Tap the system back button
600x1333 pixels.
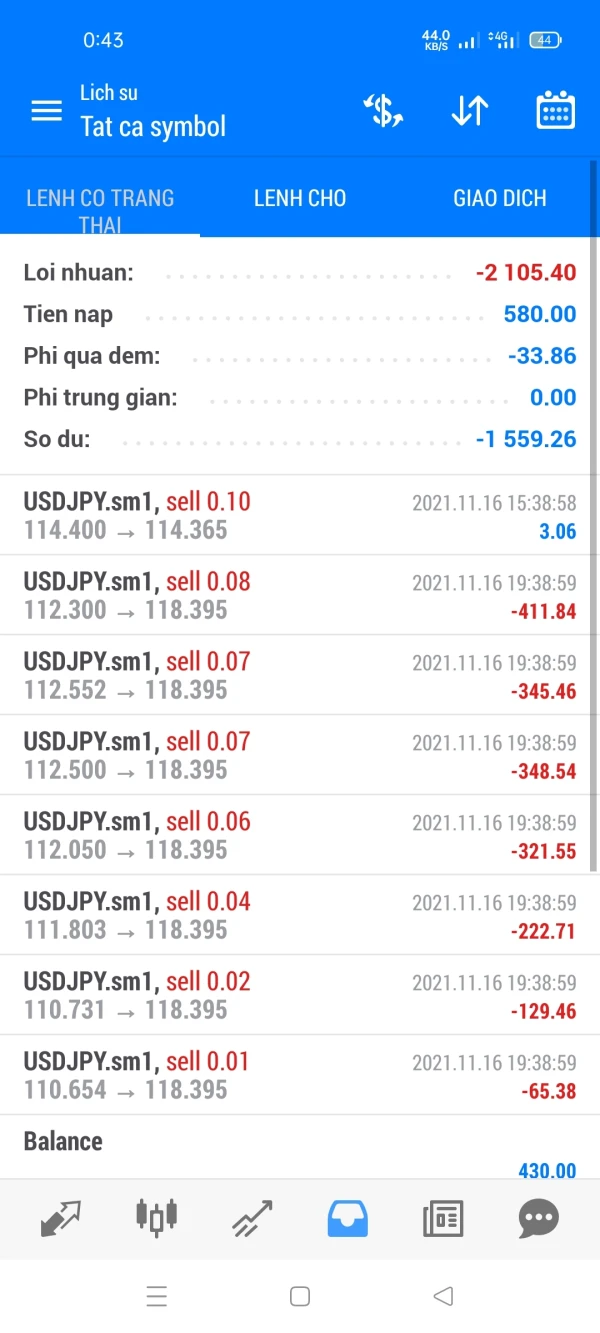tap(443, 1297)
